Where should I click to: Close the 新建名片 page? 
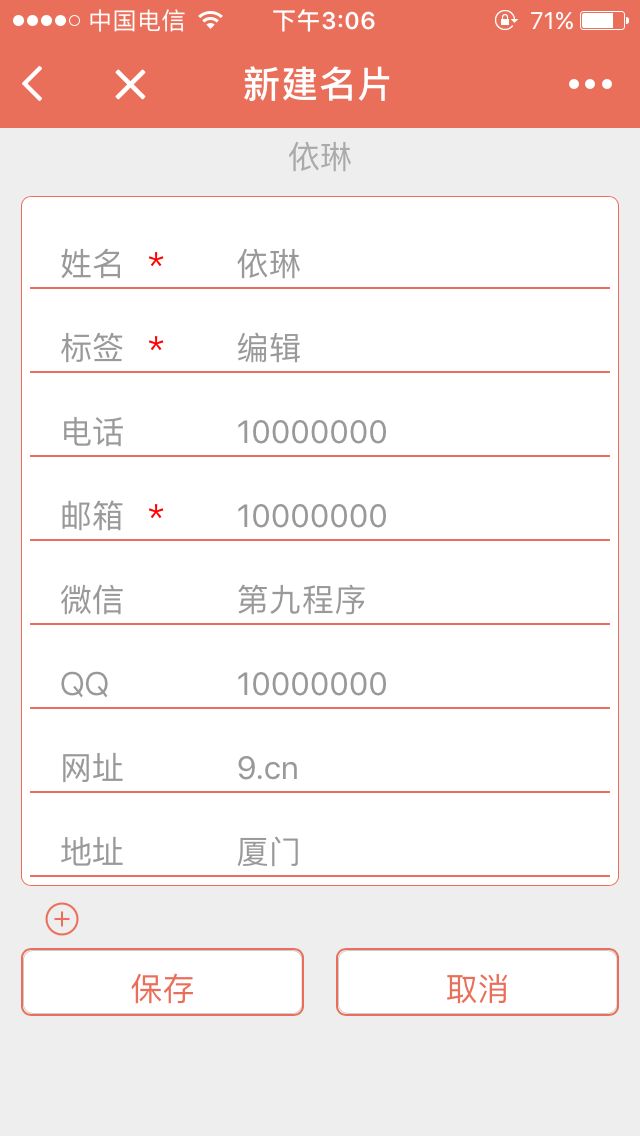click(x=130, y=84)
